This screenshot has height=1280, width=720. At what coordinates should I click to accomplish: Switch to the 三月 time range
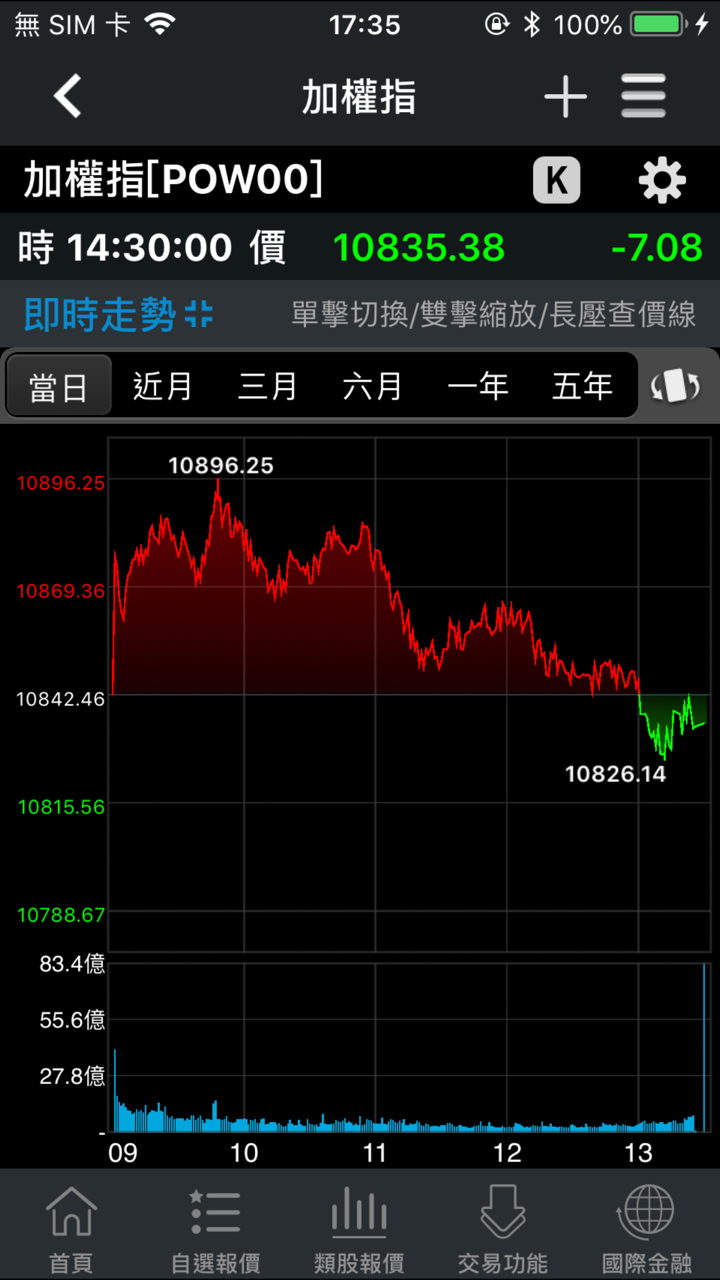[268, 386]
